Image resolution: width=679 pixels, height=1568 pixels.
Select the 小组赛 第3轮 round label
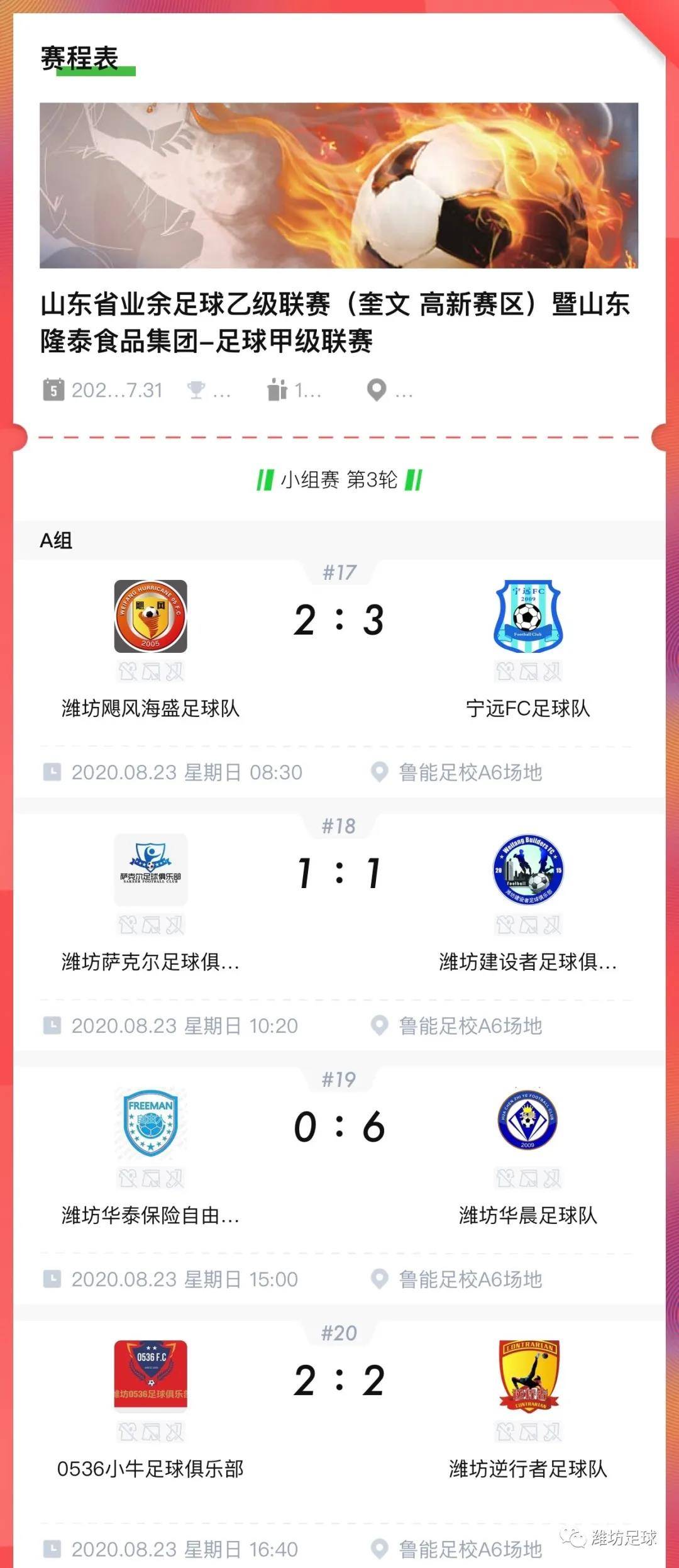pyautogui.click(x=339, y=481)
